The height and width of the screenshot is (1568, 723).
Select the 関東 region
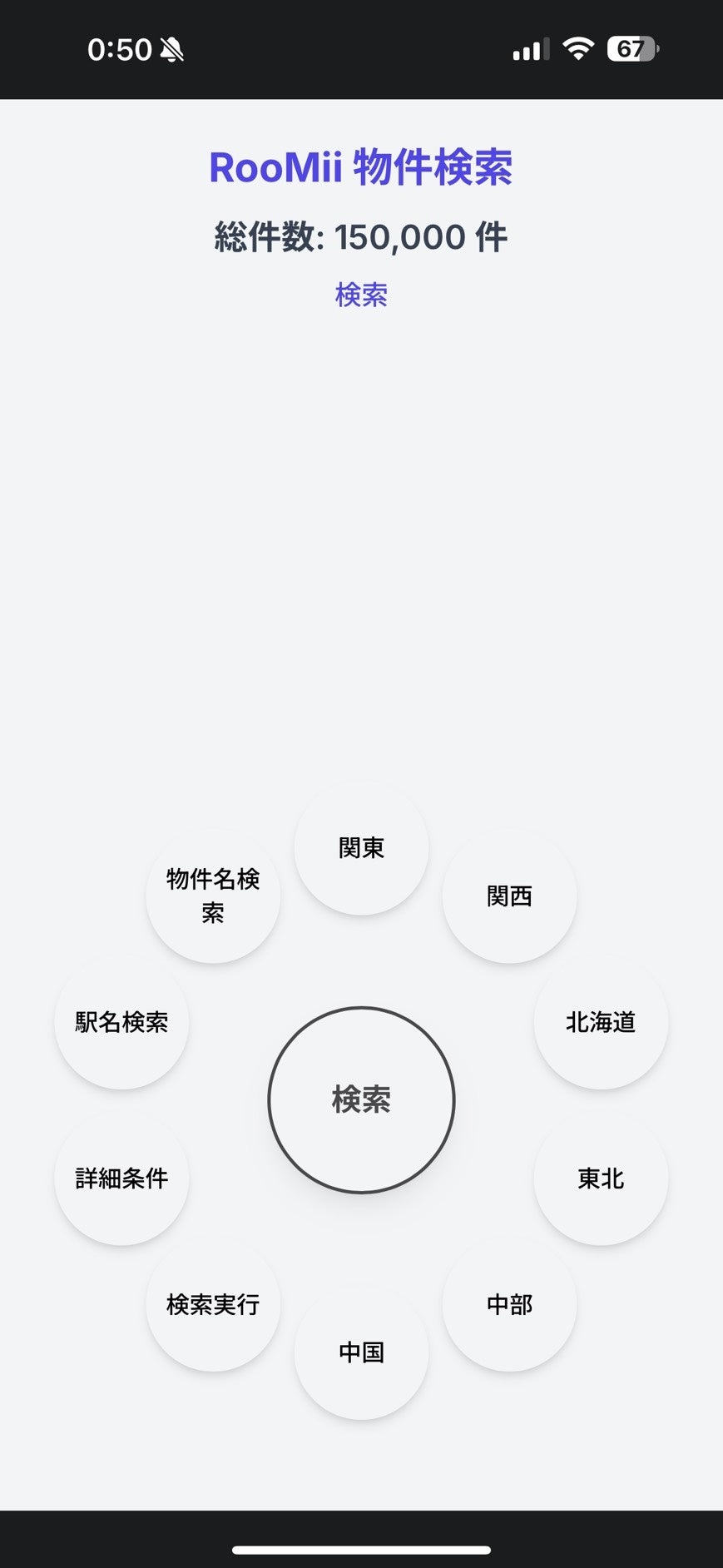click(361, 848)
